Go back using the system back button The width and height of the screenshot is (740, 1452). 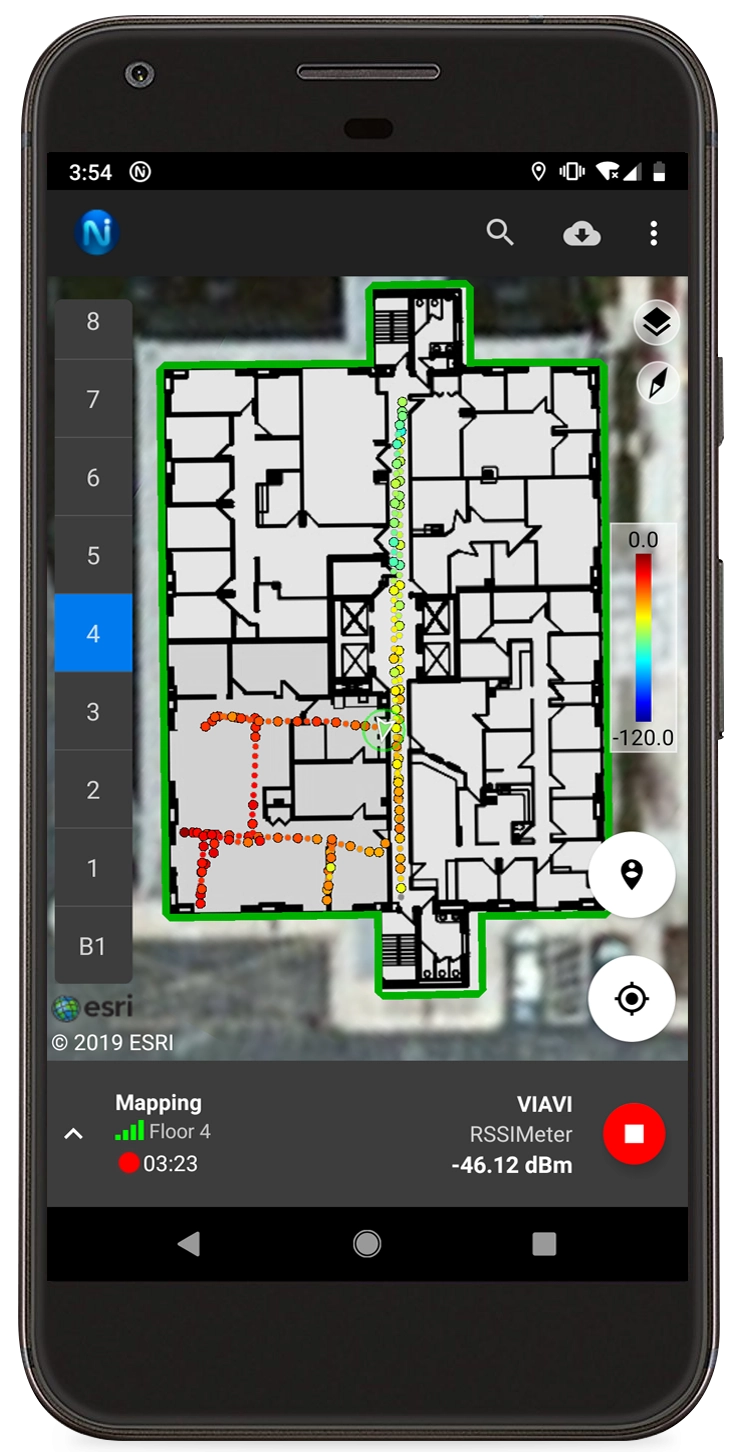[x=188, y=1243]
